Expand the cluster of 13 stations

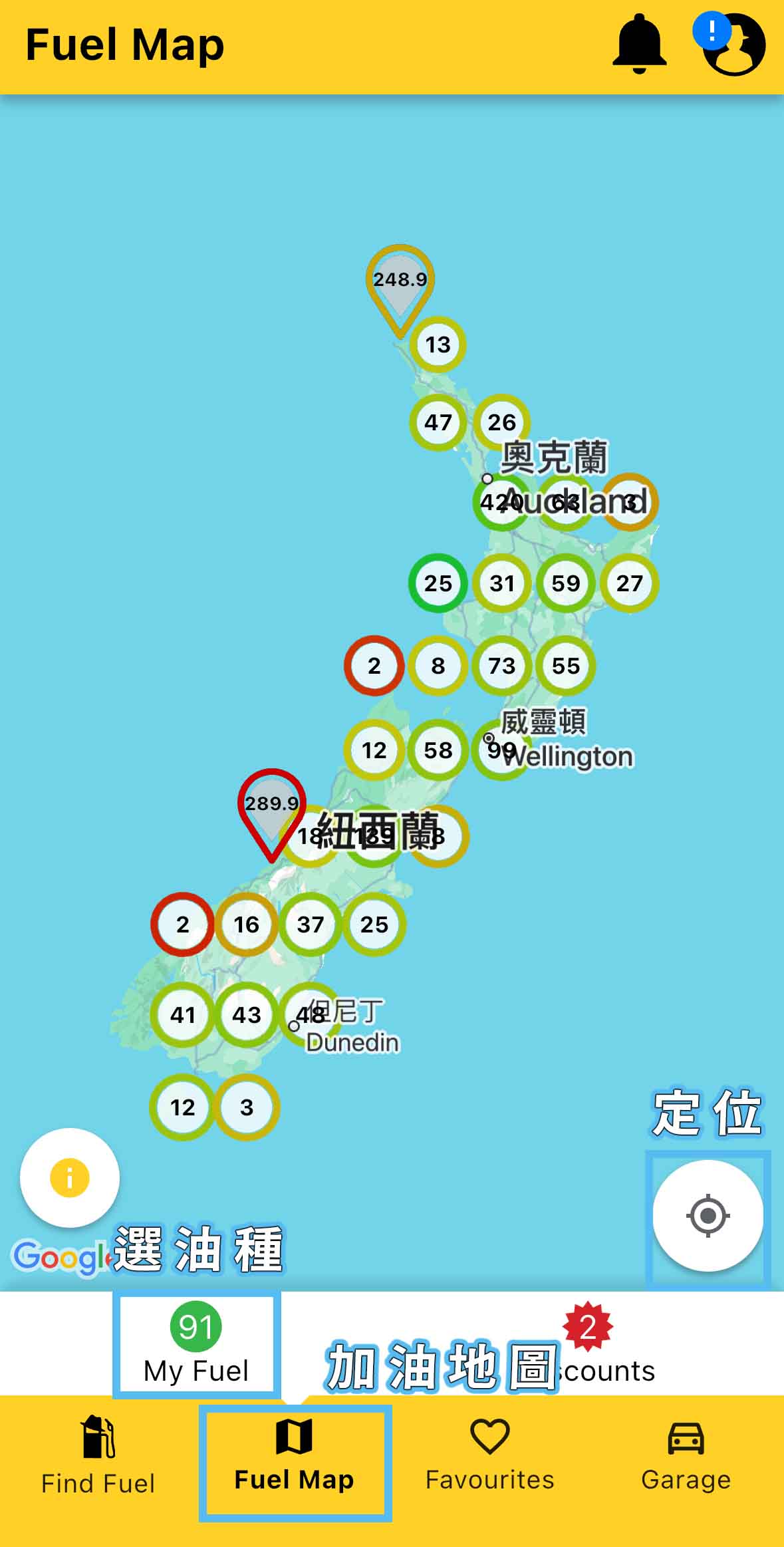[x=438, y=345]
